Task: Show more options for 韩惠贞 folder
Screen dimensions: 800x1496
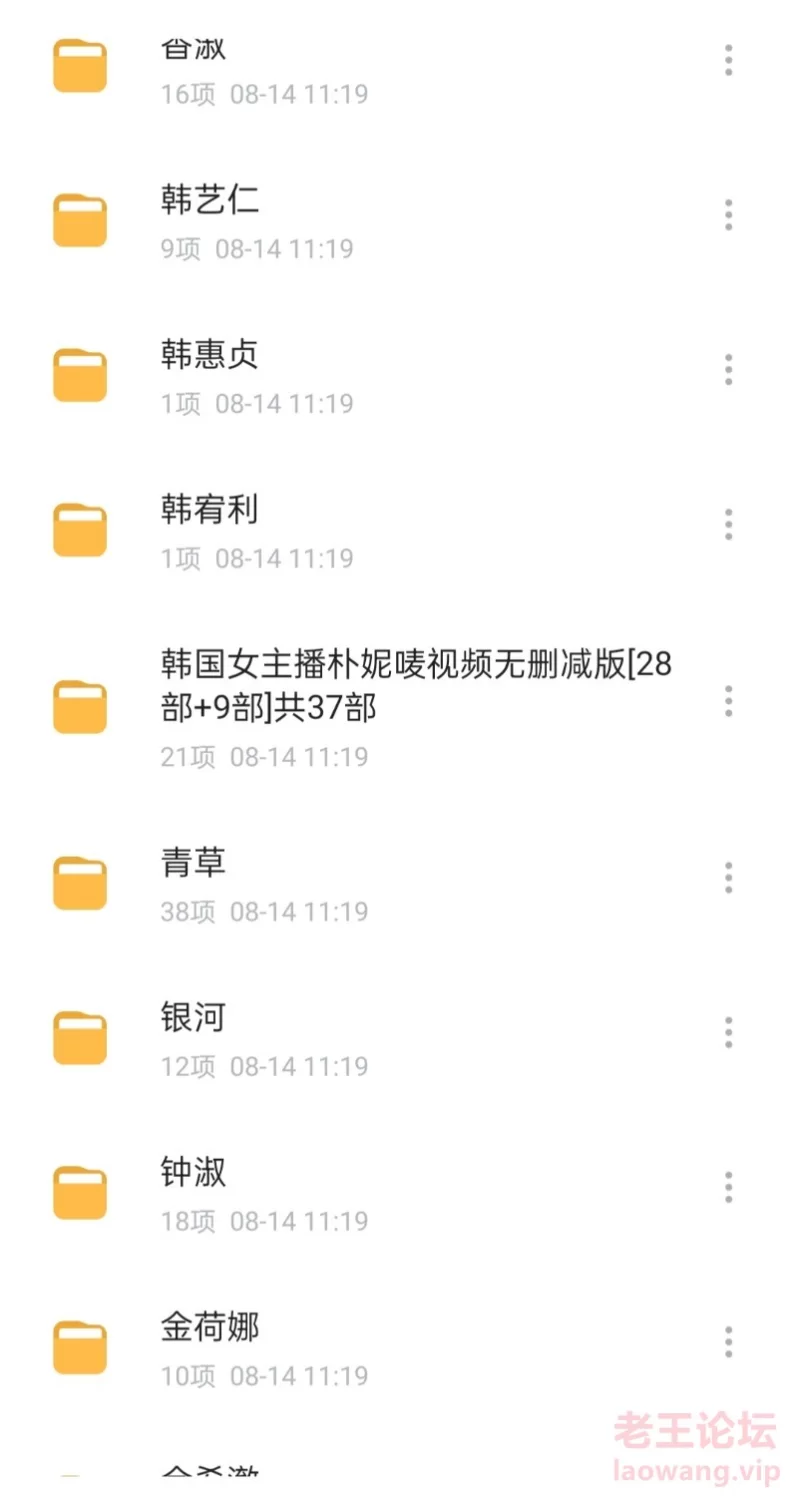Action: point(728,370)
